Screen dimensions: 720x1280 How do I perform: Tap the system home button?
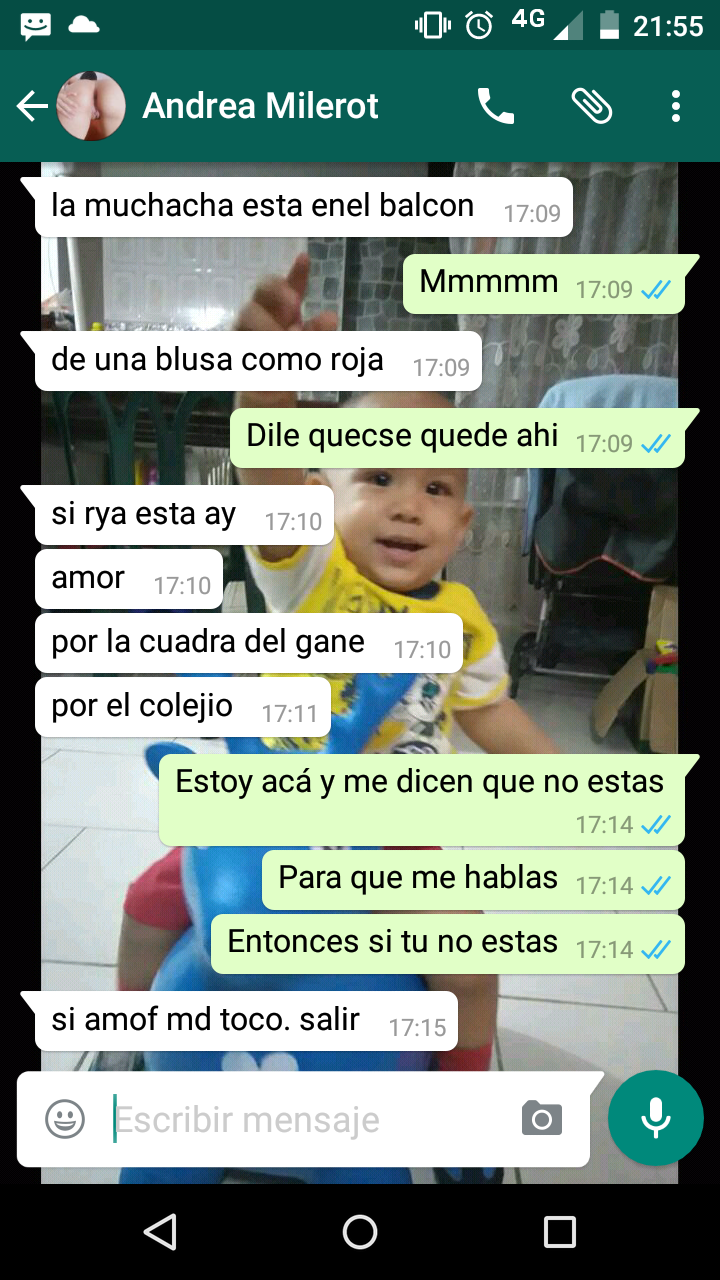click(360, 1232)
